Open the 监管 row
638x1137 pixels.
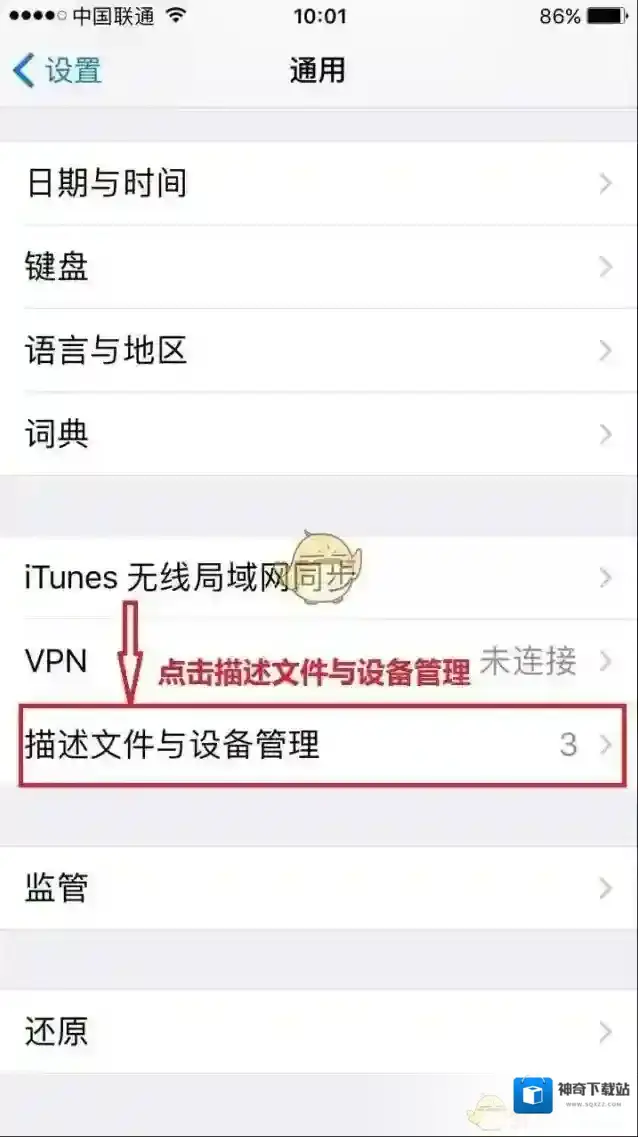[x=318, y=888]
